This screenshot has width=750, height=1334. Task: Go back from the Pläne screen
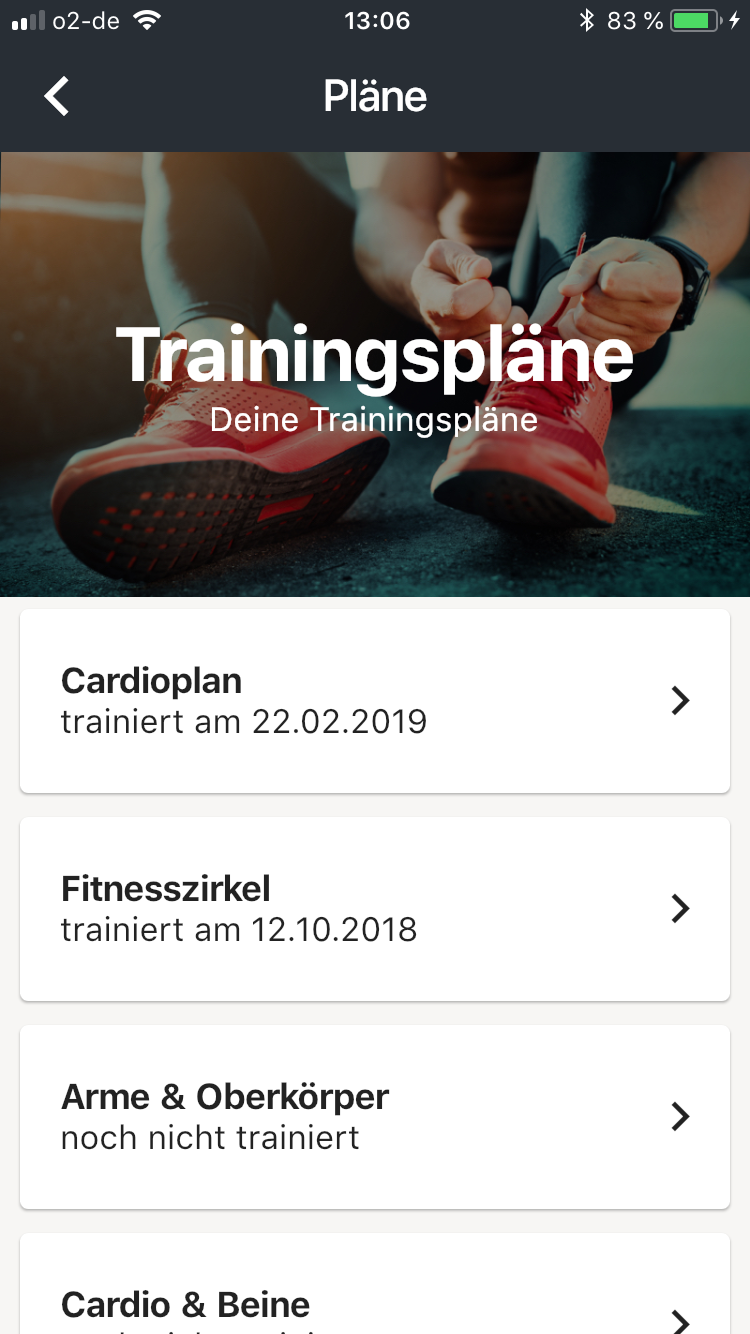(57, 97)
